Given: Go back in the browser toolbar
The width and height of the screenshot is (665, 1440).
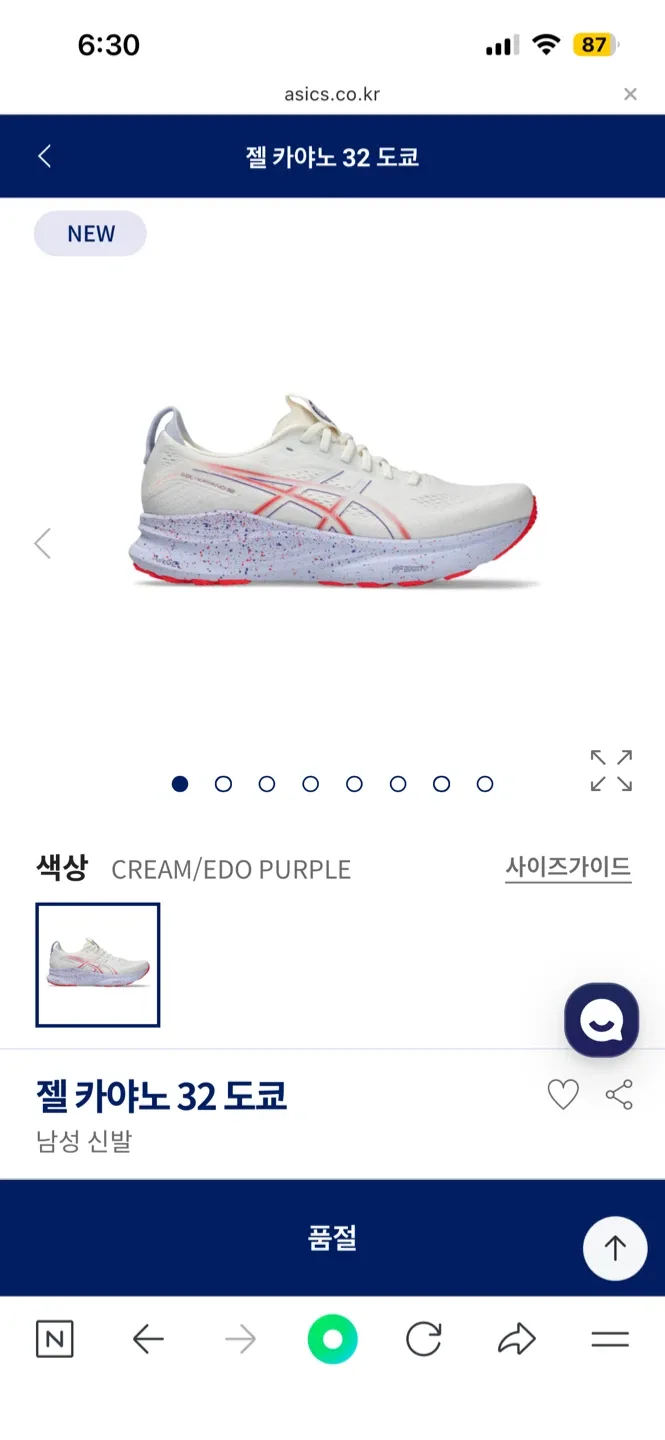Looking at the screenshot, I should pos(148,1340).
